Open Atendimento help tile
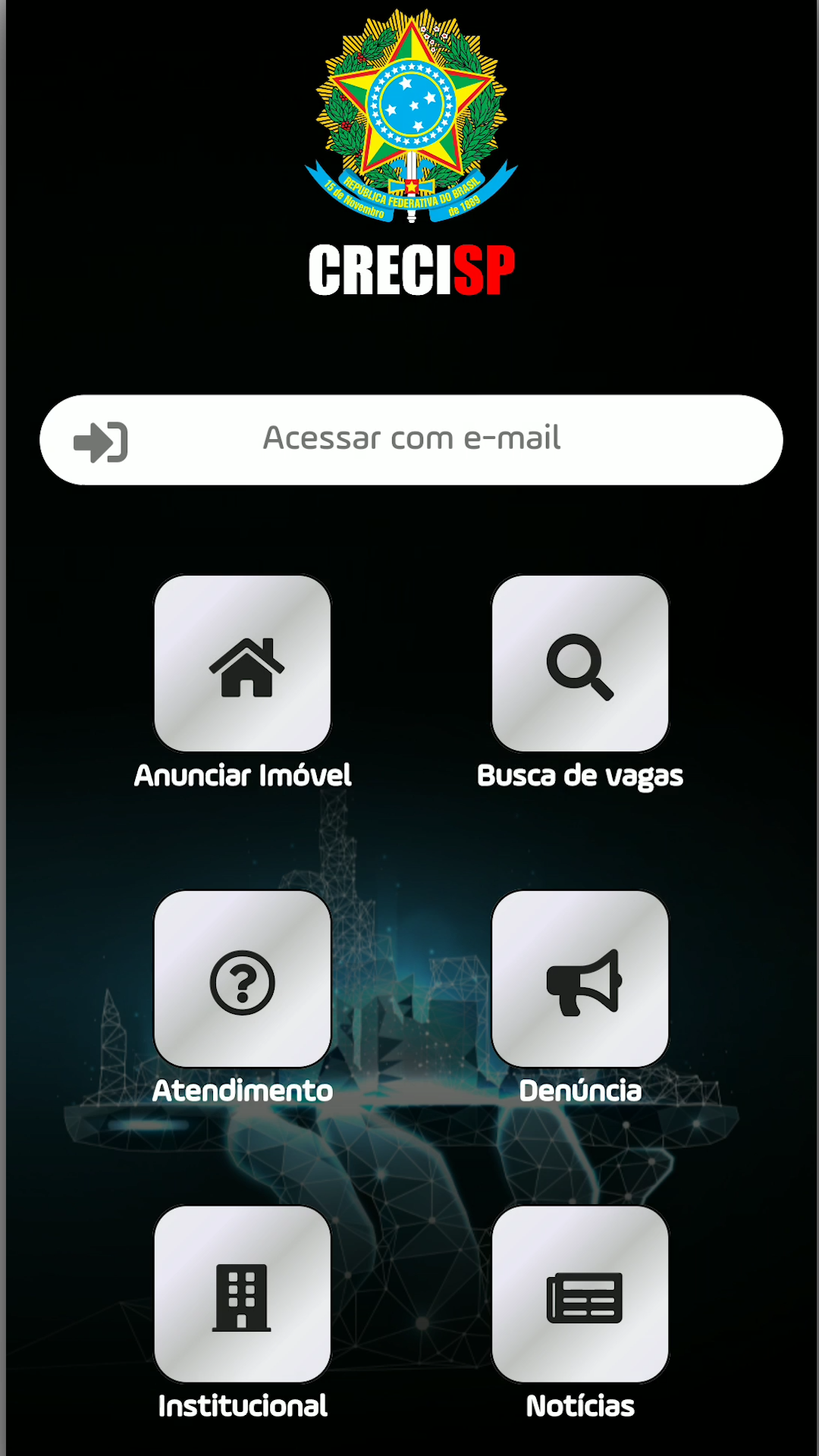The image size is (819, 1456). point(243,979)
